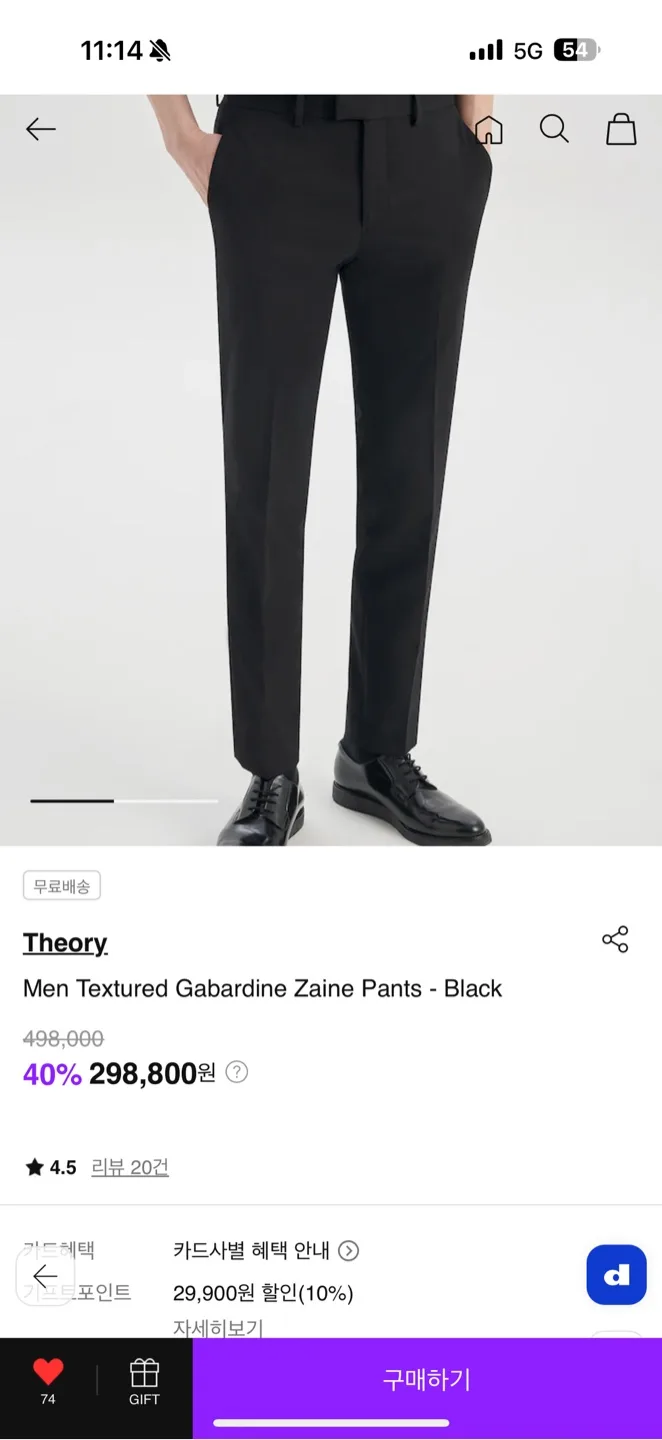Tap the blue floating d button
The width and height of the screenshot is (662, 1440).
point(616,1275)
